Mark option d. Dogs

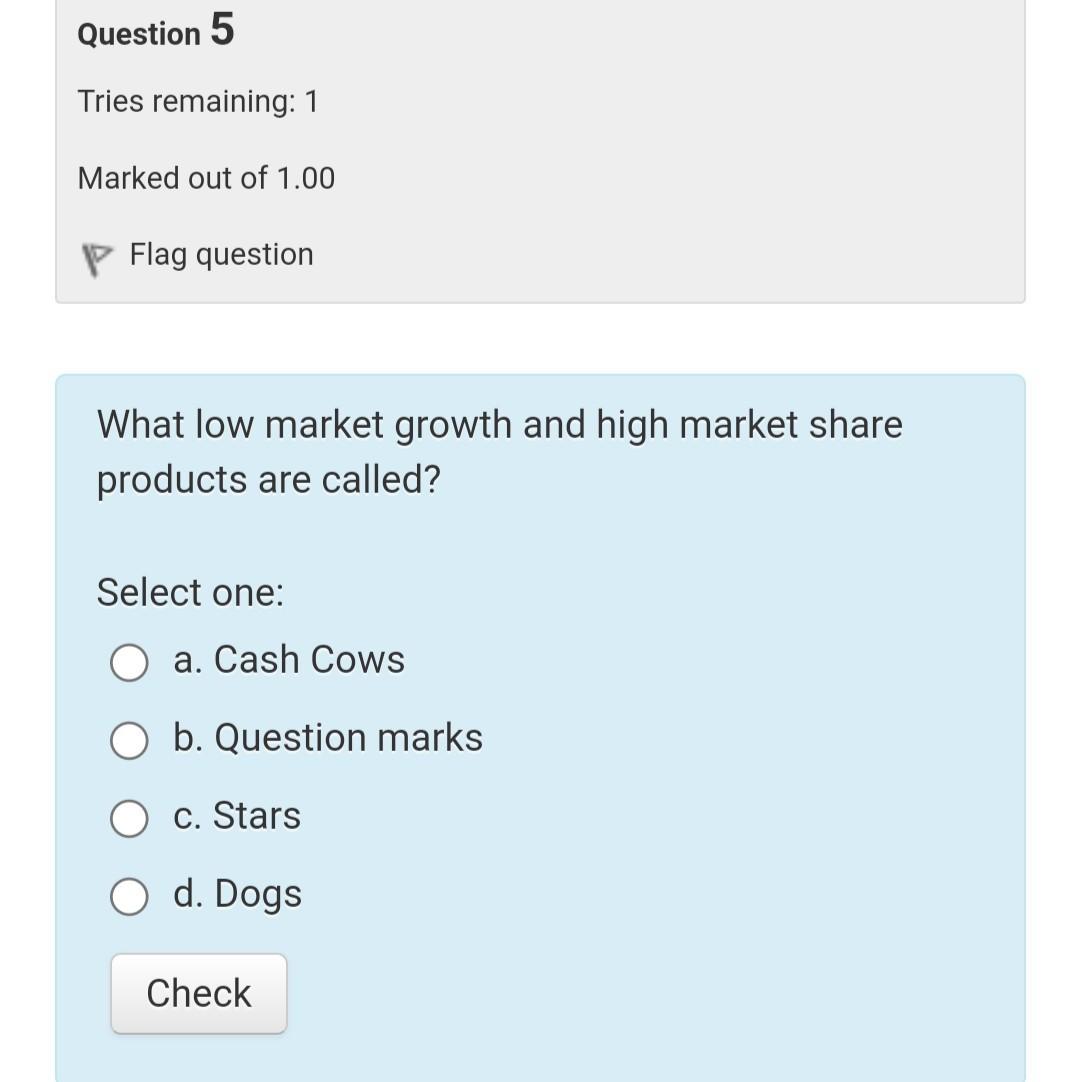pos(129,896)
